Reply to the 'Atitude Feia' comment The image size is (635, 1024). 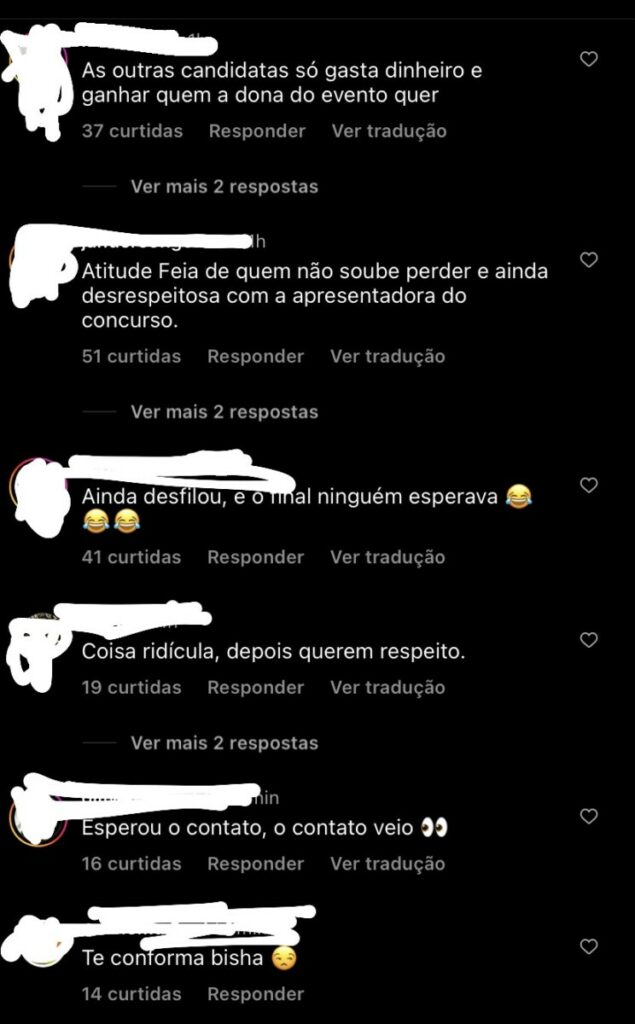click(x=256, y=356)
